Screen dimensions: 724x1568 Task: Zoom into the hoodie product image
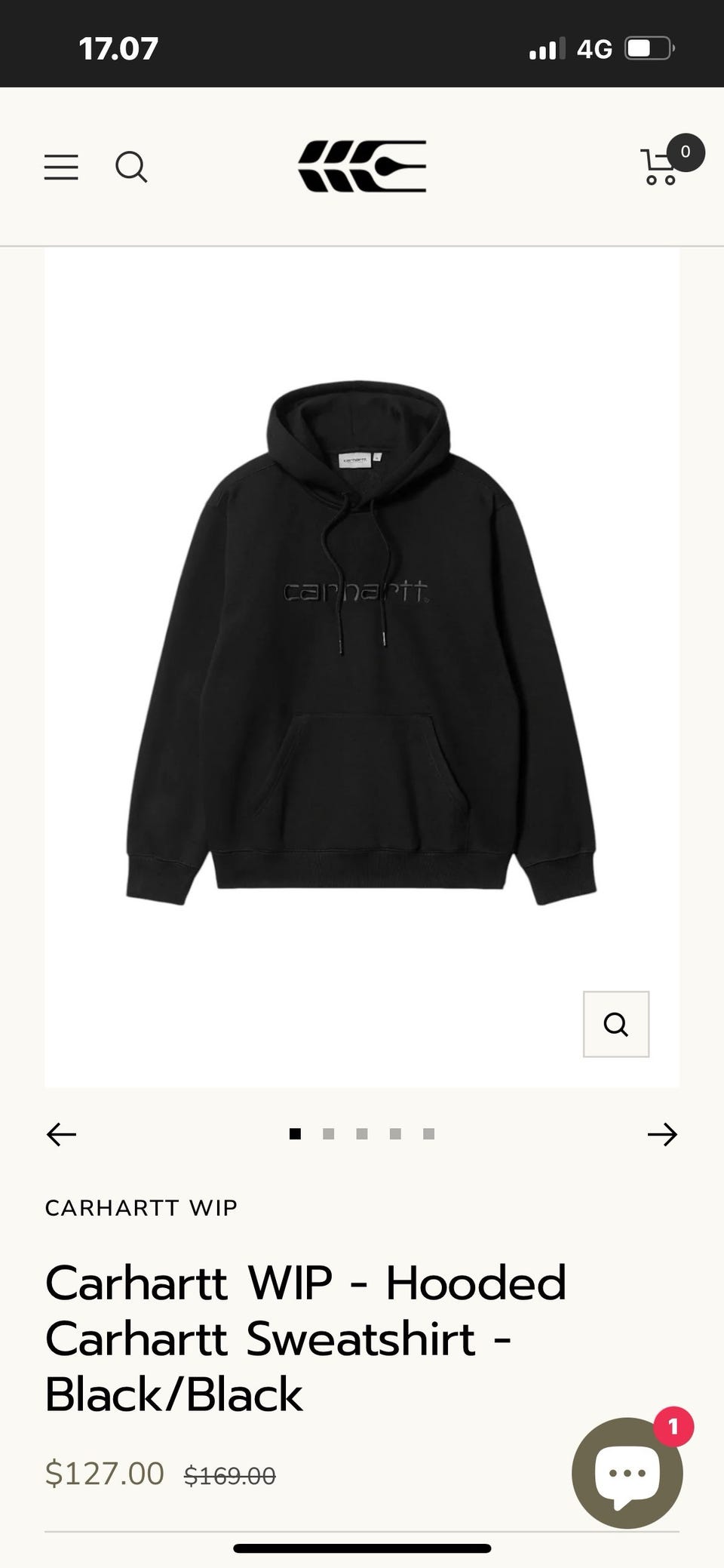click(615, 1024)
